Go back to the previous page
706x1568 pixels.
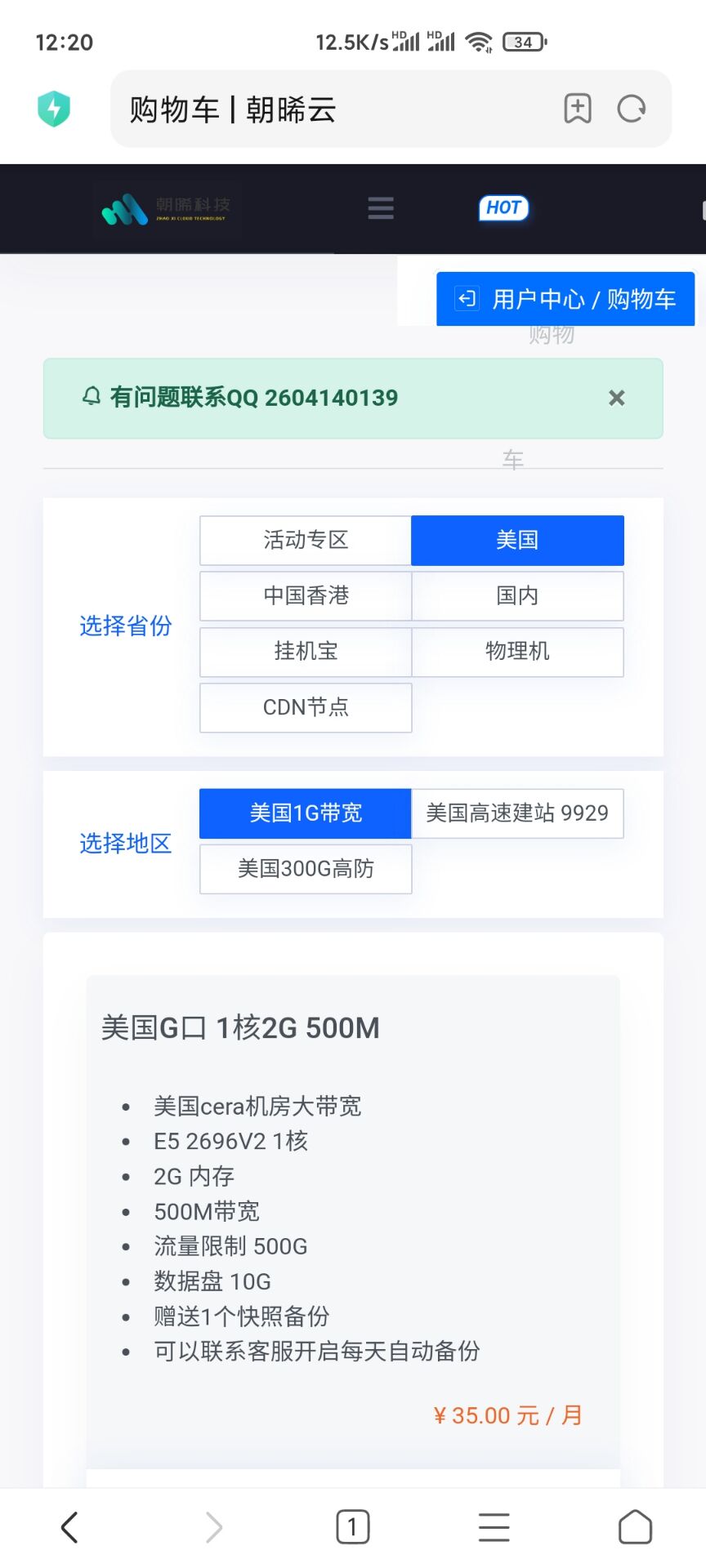(70, 1526)
